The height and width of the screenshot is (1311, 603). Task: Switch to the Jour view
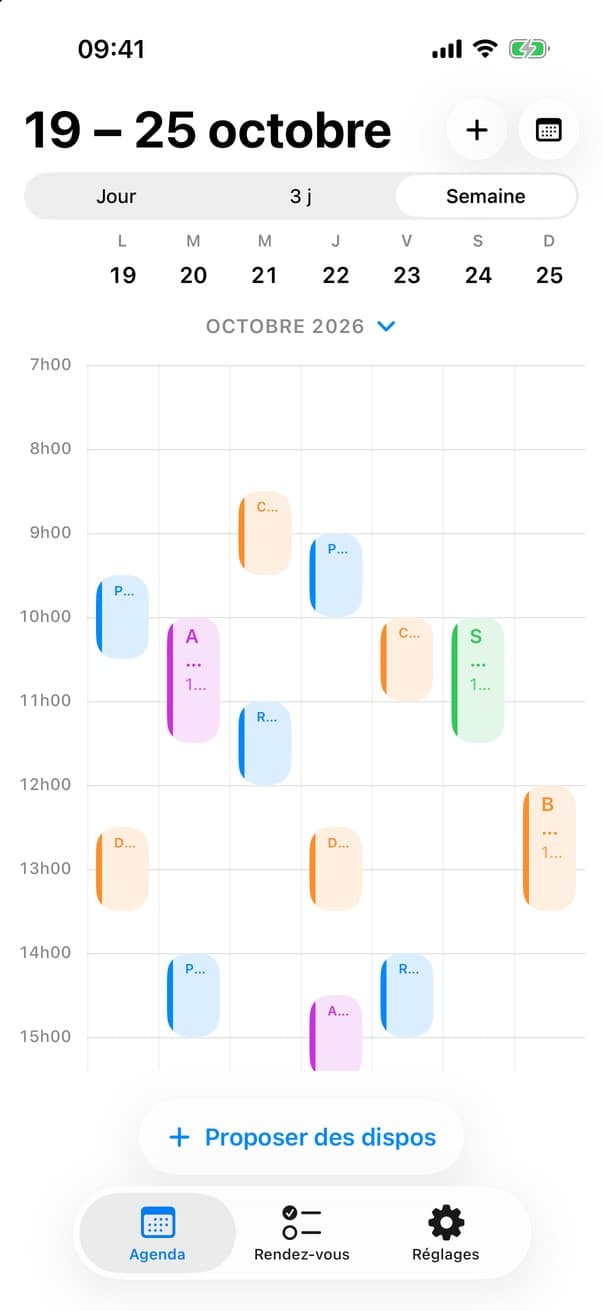[x=116, y=196]
